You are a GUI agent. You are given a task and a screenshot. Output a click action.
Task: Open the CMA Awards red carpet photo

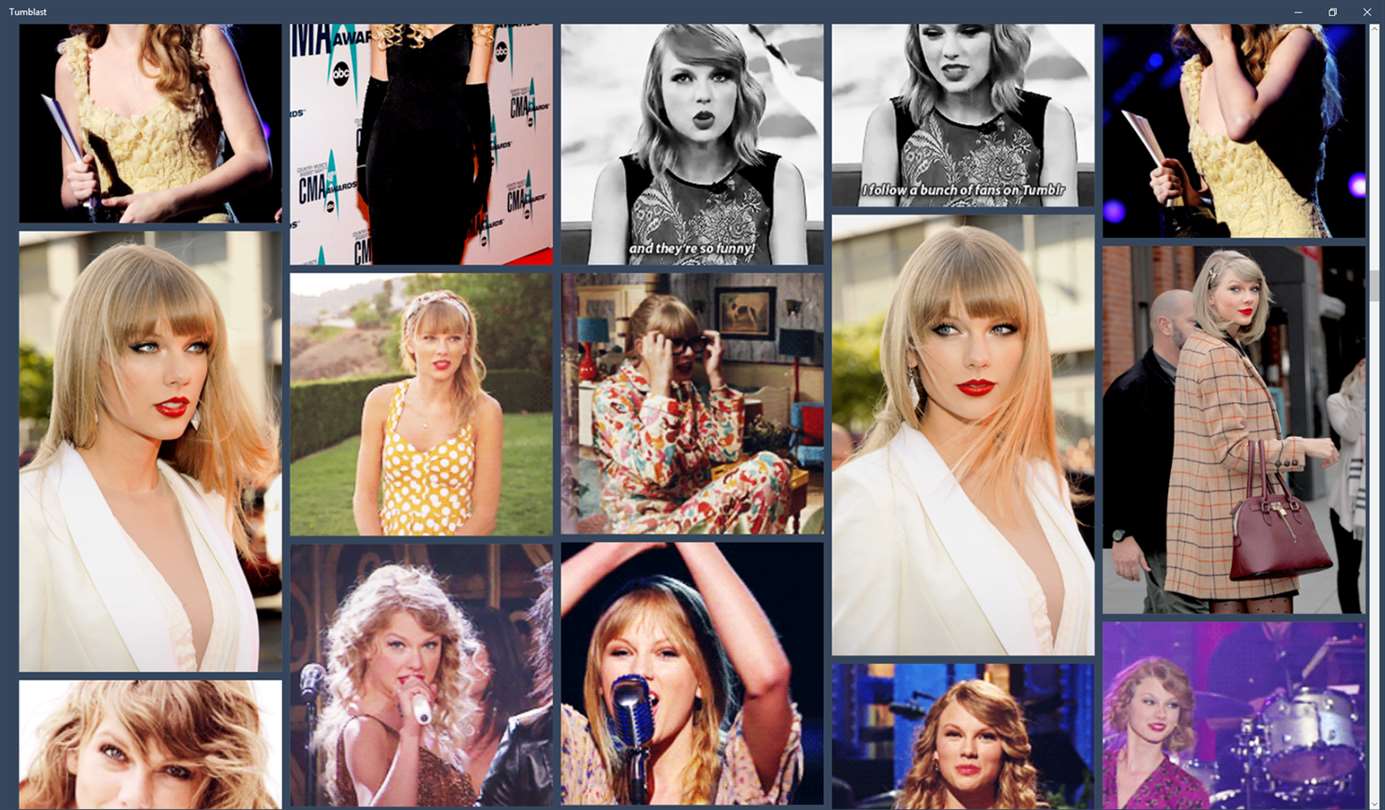(421, 144)
